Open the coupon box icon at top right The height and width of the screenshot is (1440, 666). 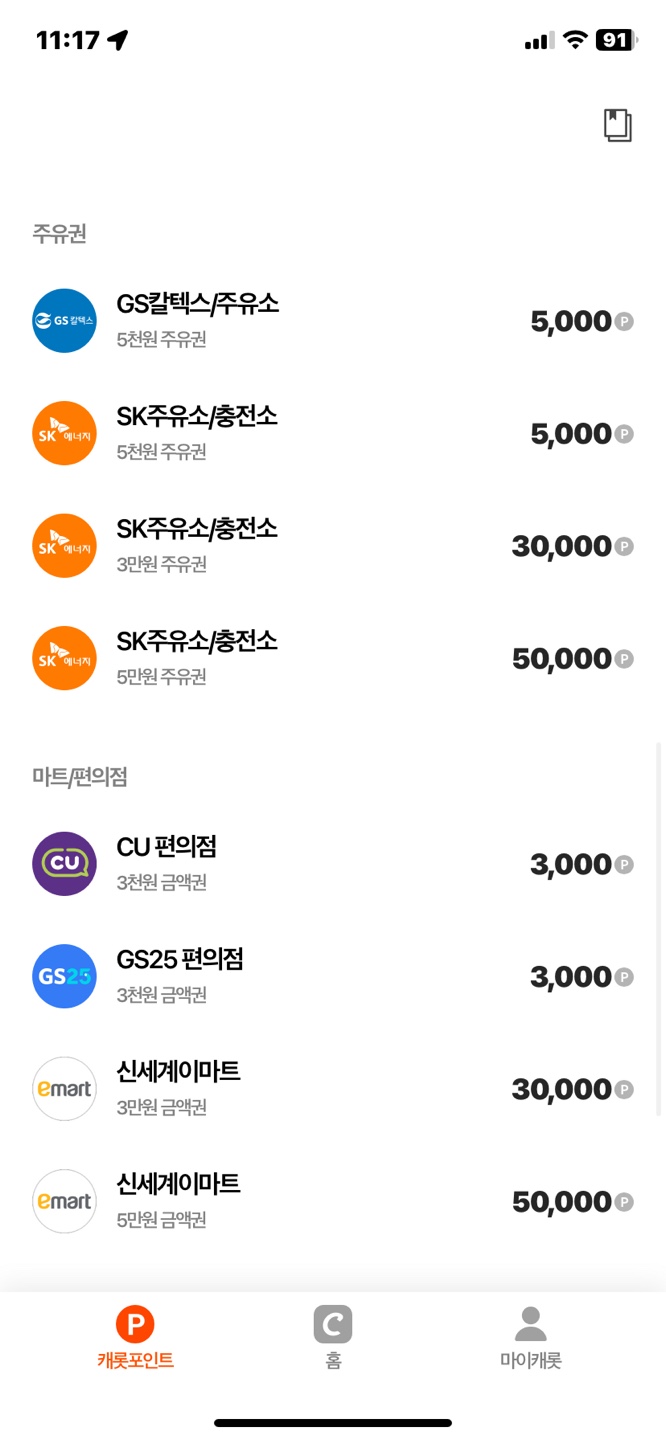tap(618, 125)
